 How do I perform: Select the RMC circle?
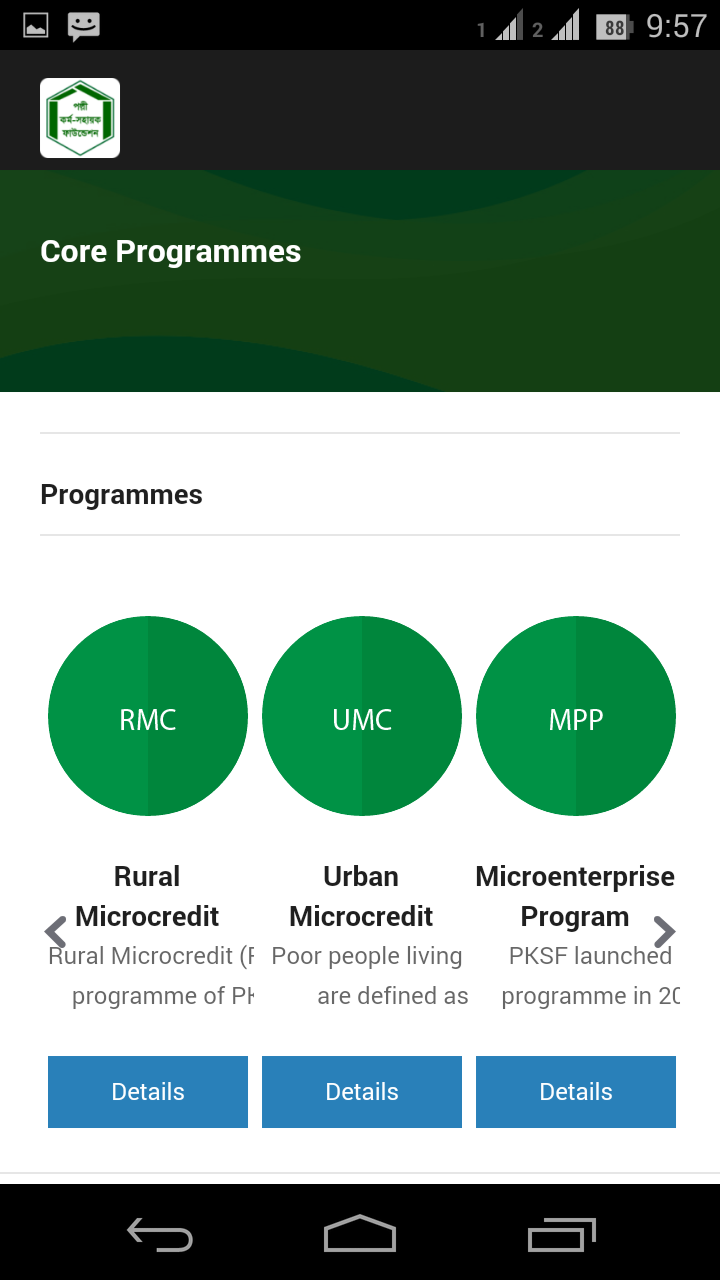tap(148, 716)
